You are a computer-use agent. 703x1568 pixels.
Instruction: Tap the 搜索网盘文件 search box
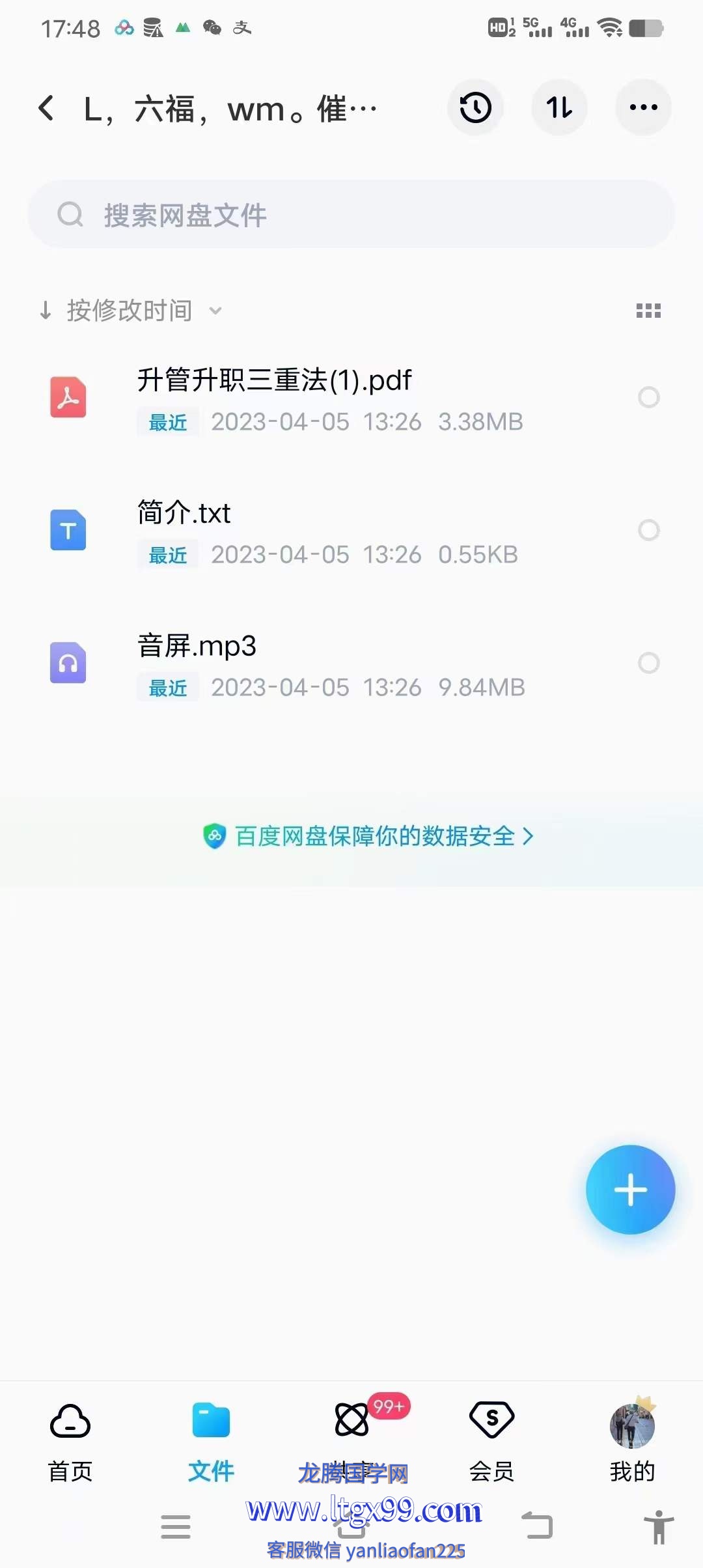pos(351,214)
